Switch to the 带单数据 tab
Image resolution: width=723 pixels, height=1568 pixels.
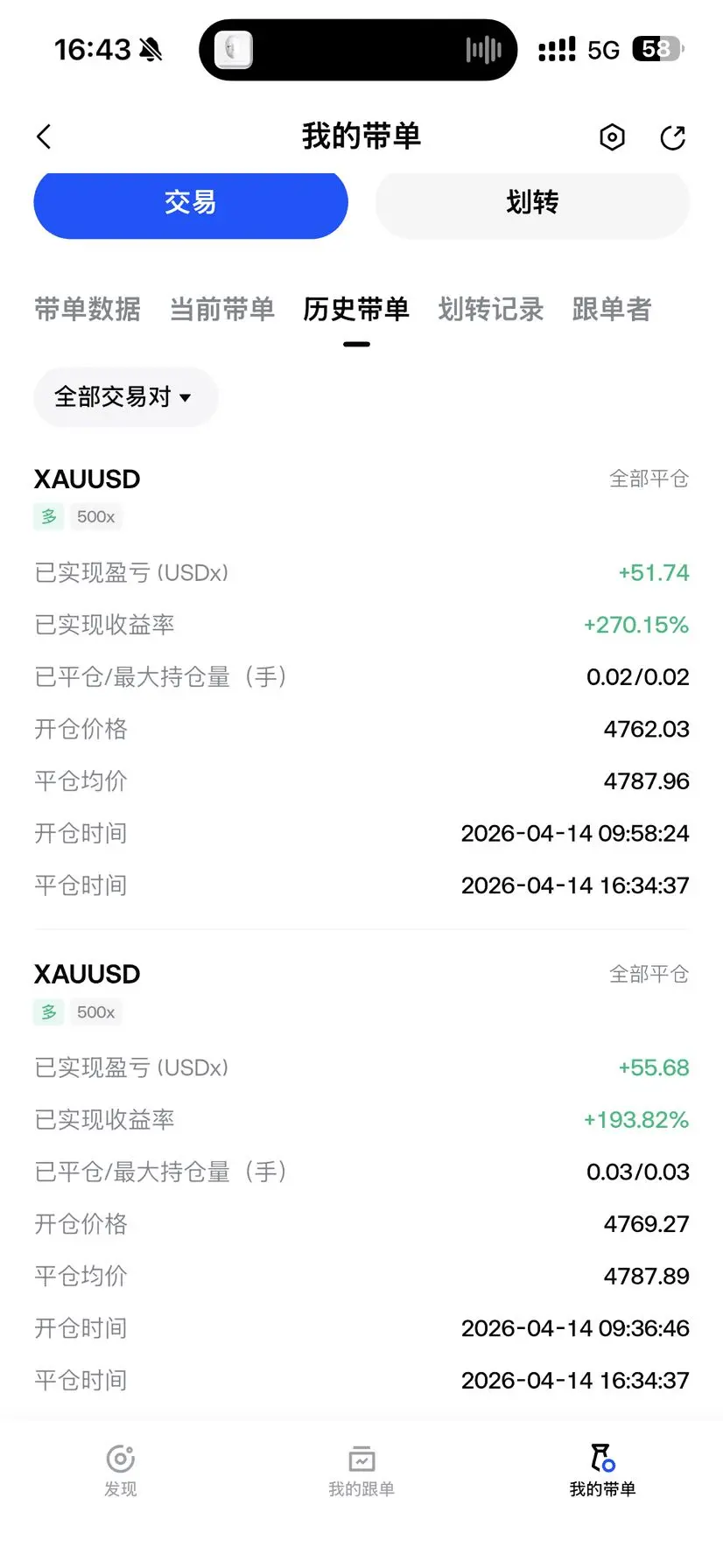(88, 309)
